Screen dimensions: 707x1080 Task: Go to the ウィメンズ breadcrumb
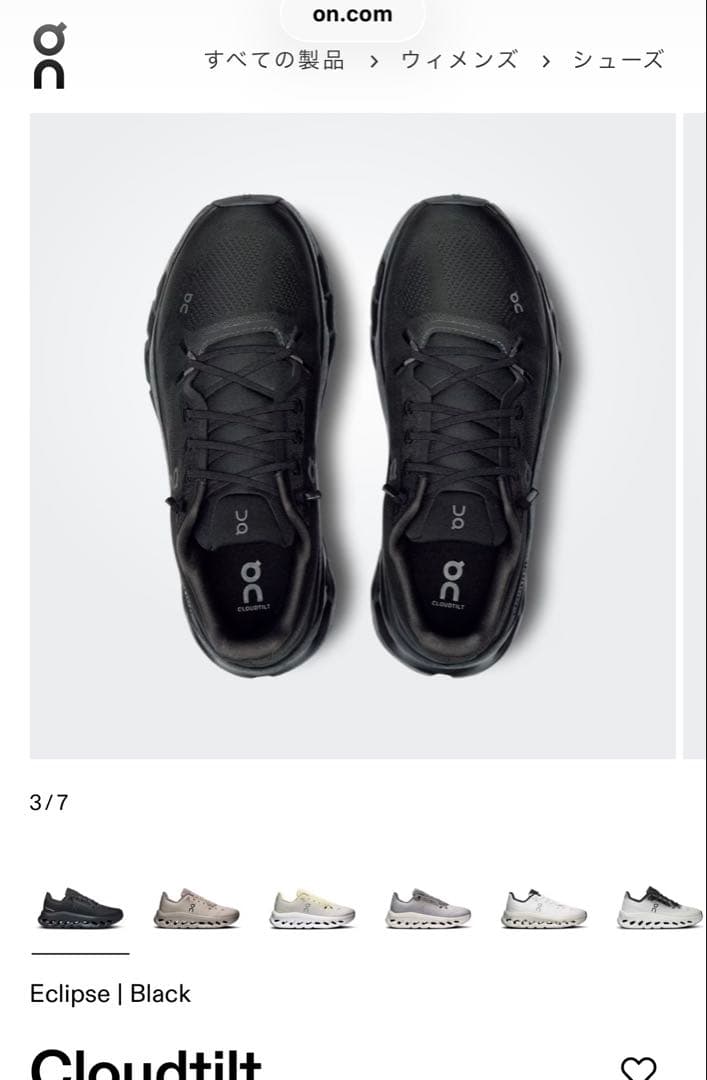pos(459,60)
